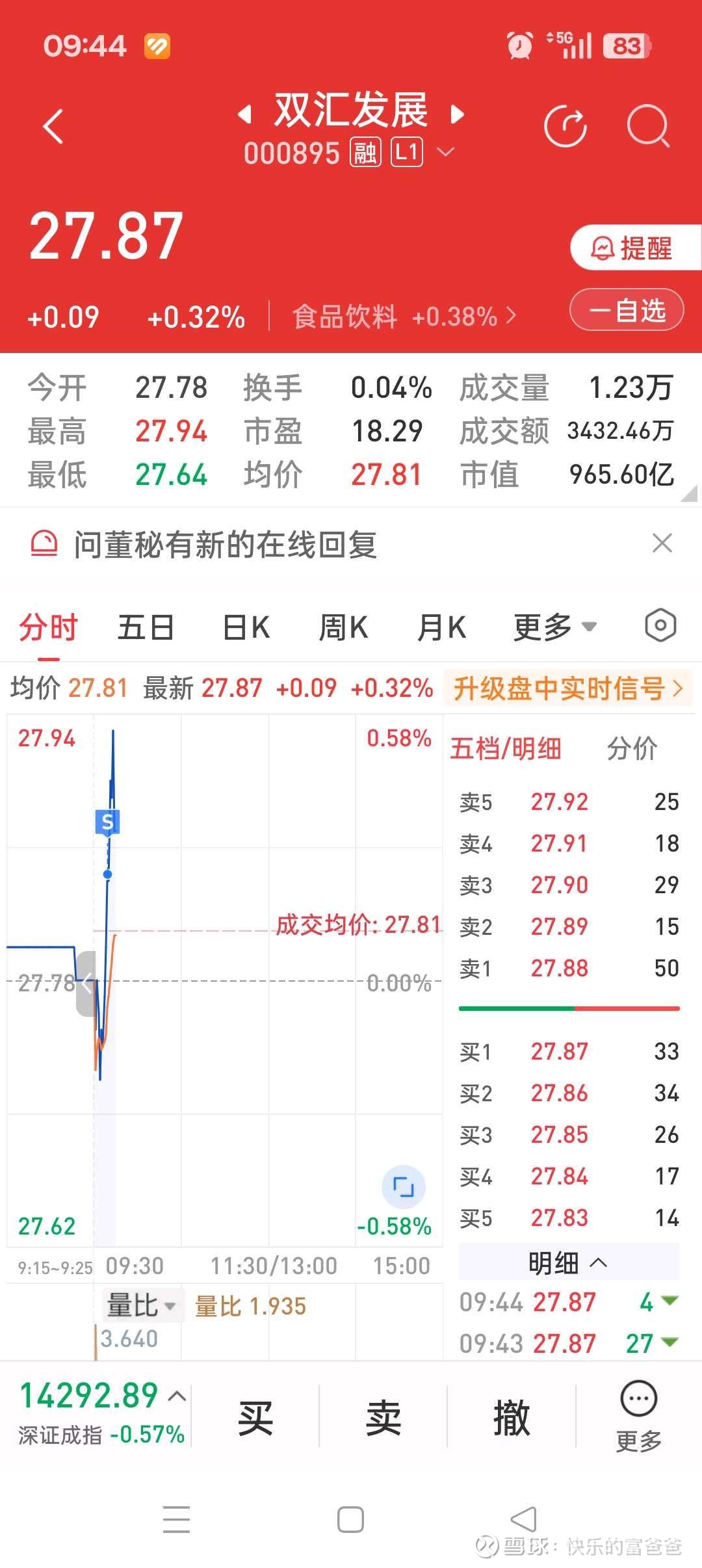Go back using the top-left arrow
Viewport: 702px width, 1568px height.
point(53,126)
